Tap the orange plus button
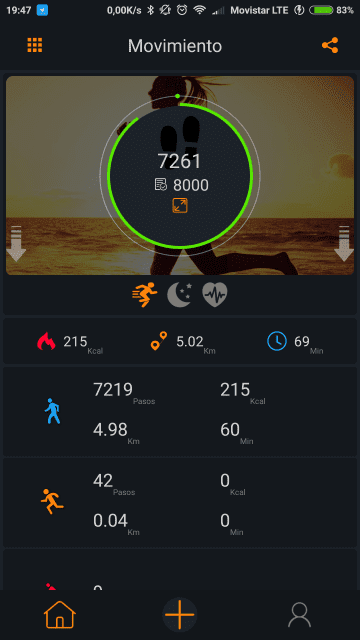The height and width of the screenshot is (640, 360). [180, 614]
